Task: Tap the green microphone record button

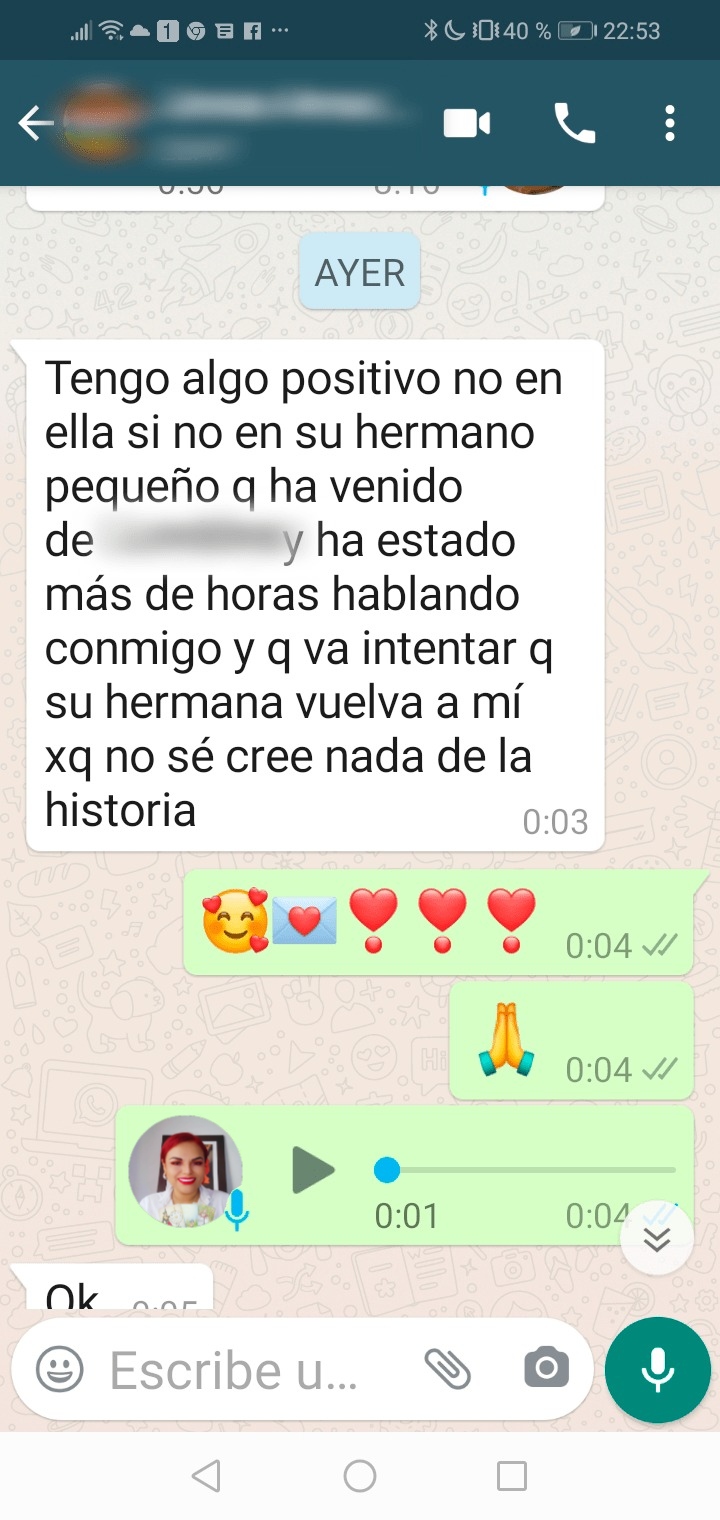Action: click(x=657, y=1369)
